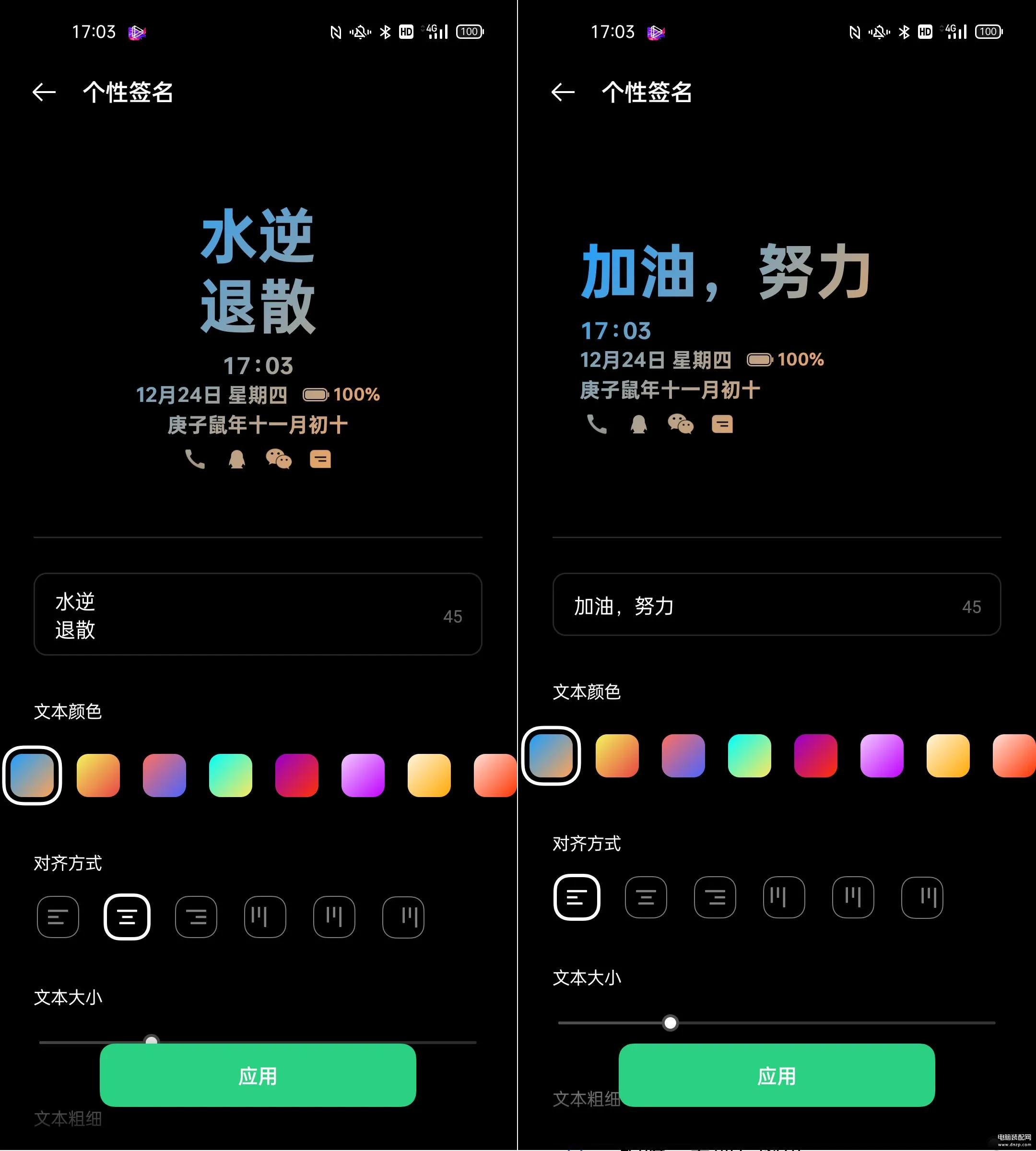The image size is (1036, 1151).
Task: Choose the red-blue gradient color for 加油，努力
Action: click(x=683, y=755)
